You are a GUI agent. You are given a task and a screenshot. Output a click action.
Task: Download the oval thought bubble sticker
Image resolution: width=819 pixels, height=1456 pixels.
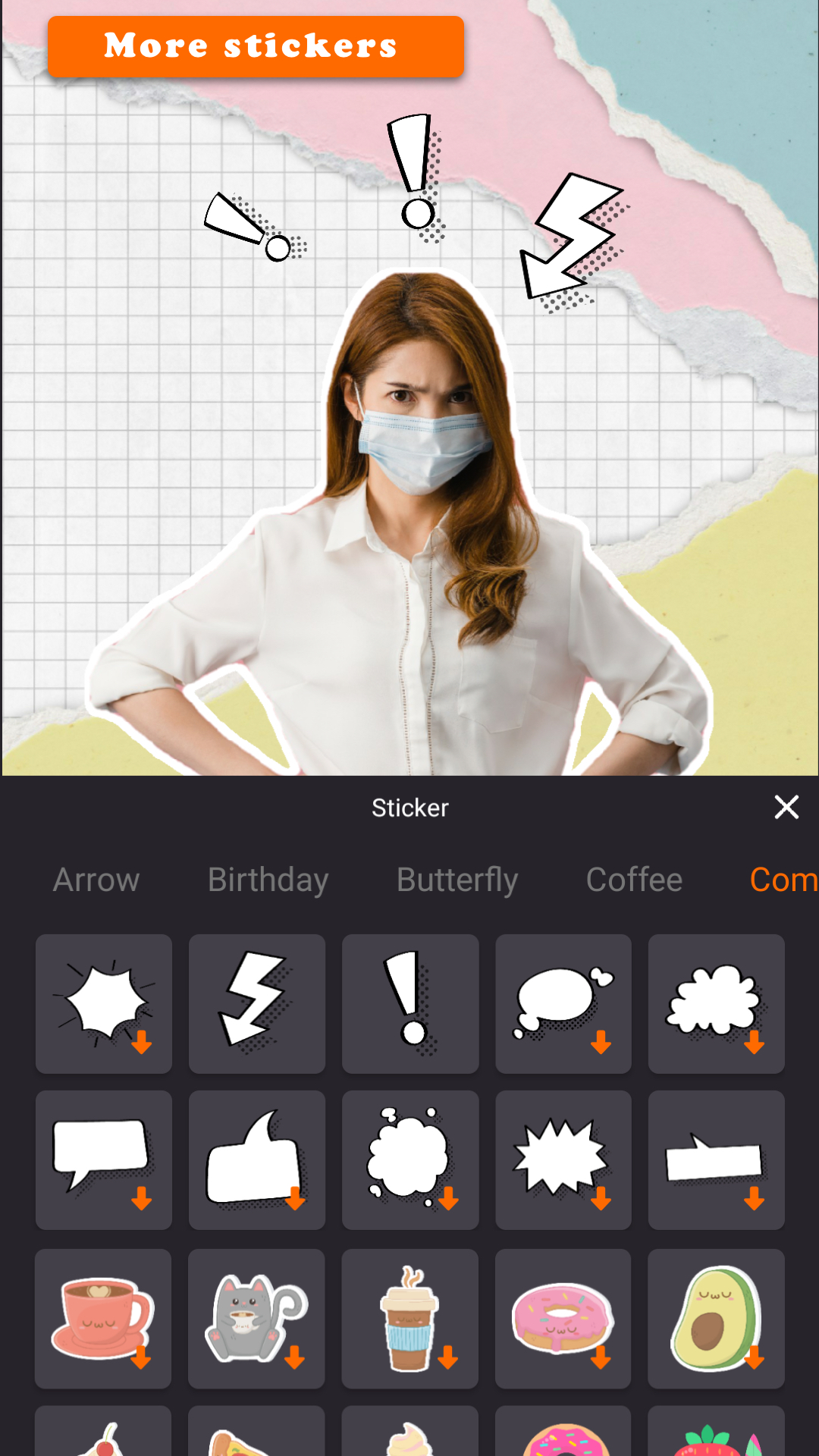(x=563, y=1003)
